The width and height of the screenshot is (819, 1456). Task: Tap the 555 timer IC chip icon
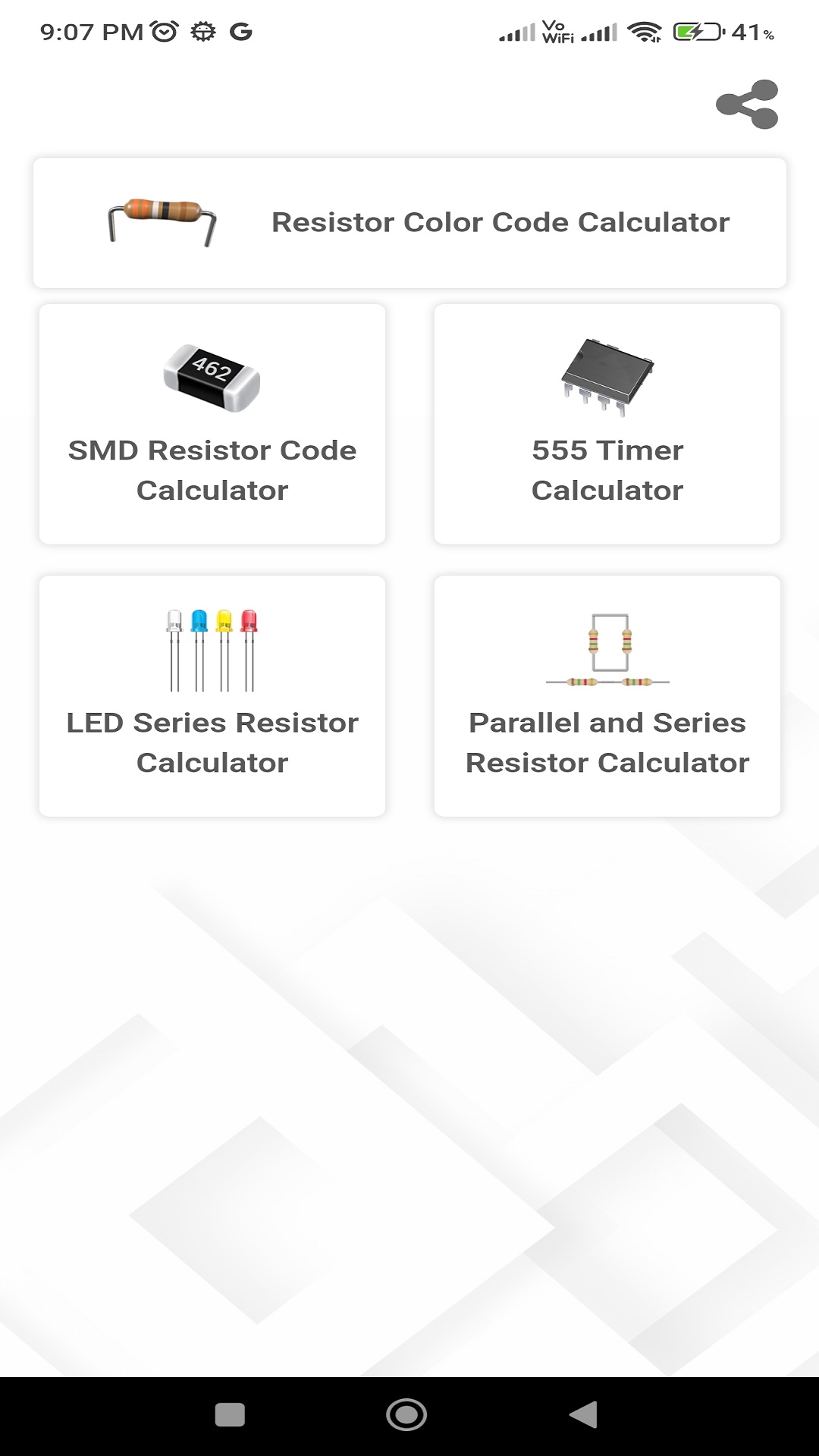click(x=607, y=375)
